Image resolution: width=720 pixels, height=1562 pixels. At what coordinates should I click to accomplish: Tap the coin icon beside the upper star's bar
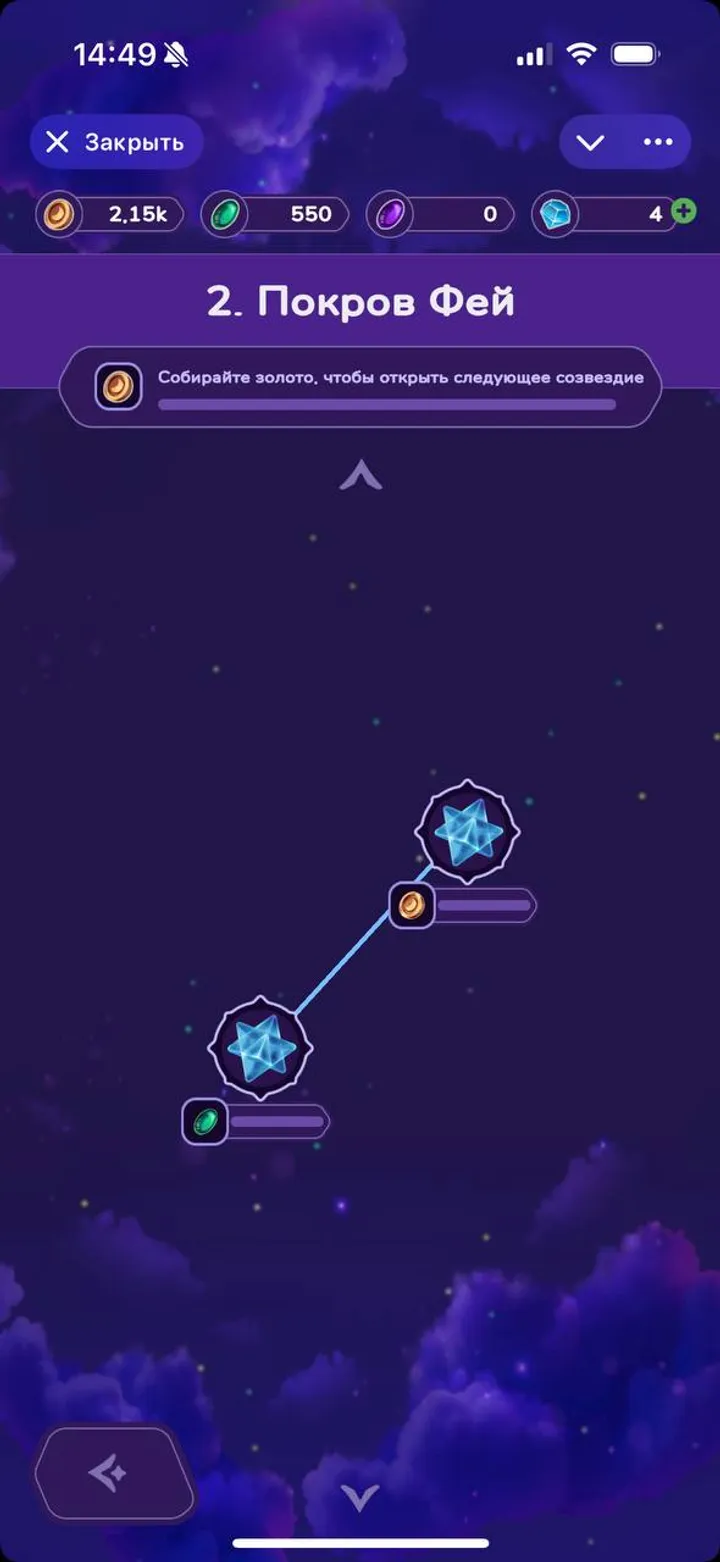tap(410, 905)
